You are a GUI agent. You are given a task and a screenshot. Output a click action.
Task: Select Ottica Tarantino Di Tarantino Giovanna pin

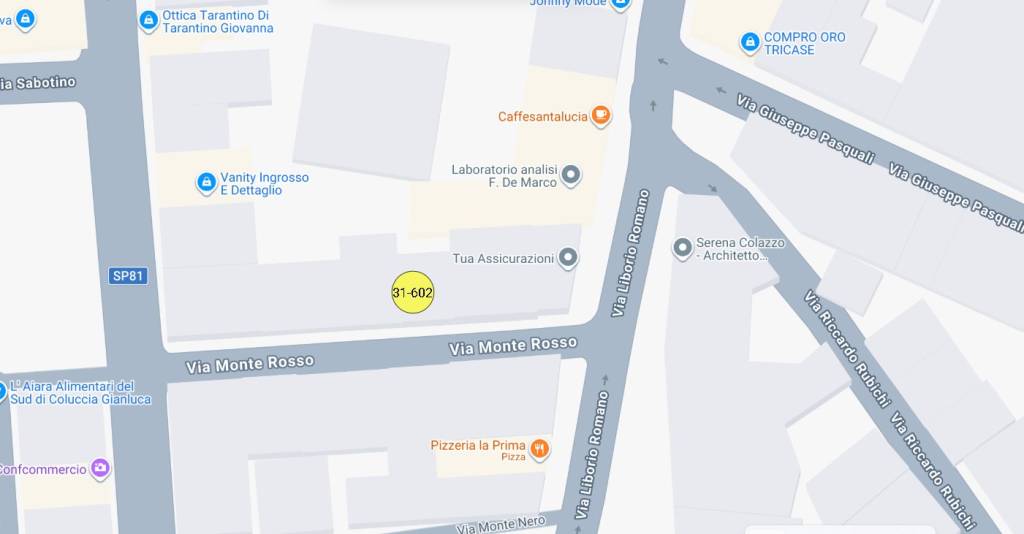[149, 20]
